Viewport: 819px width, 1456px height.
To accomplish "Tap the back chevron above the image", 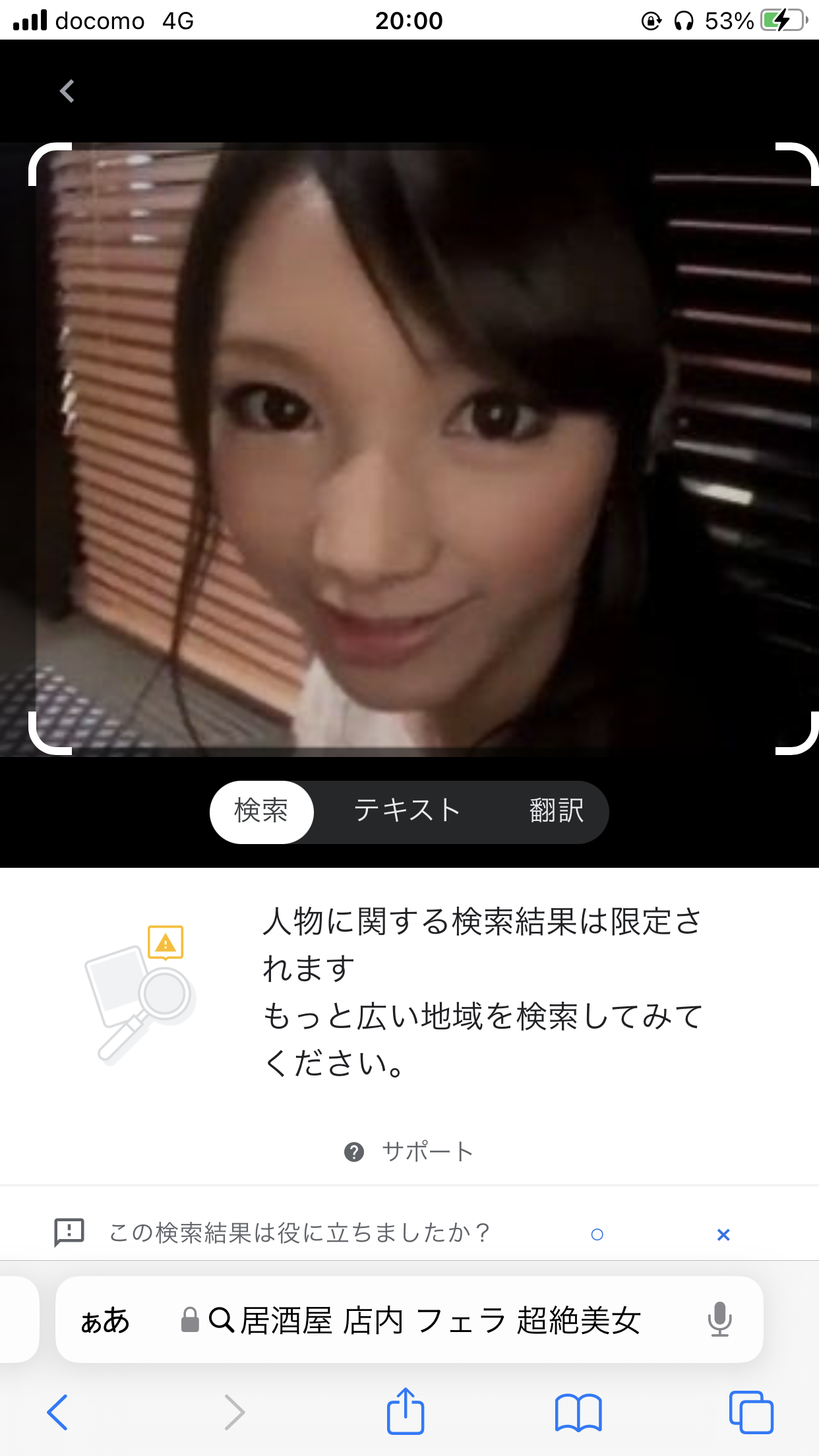I will pos(66,91).
